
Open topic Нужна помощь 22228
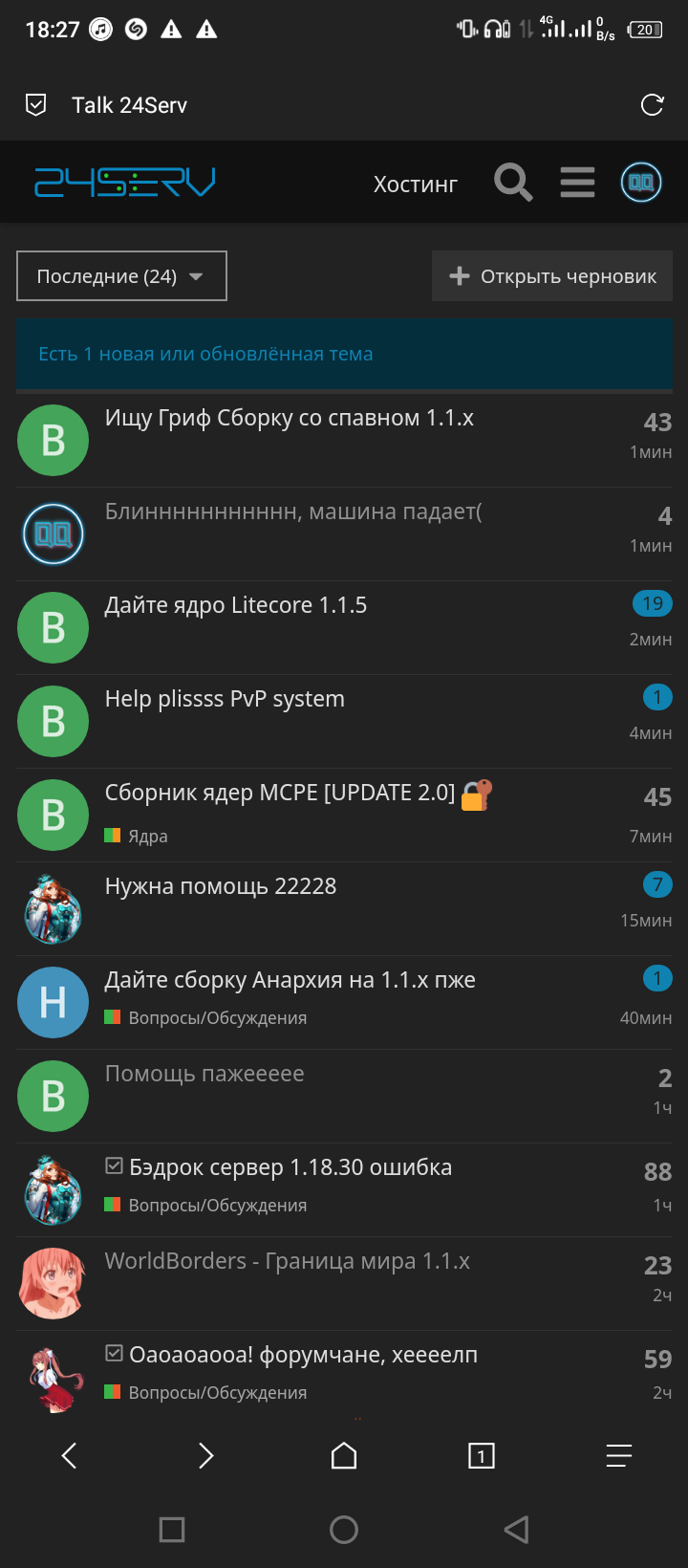[220, 886]
